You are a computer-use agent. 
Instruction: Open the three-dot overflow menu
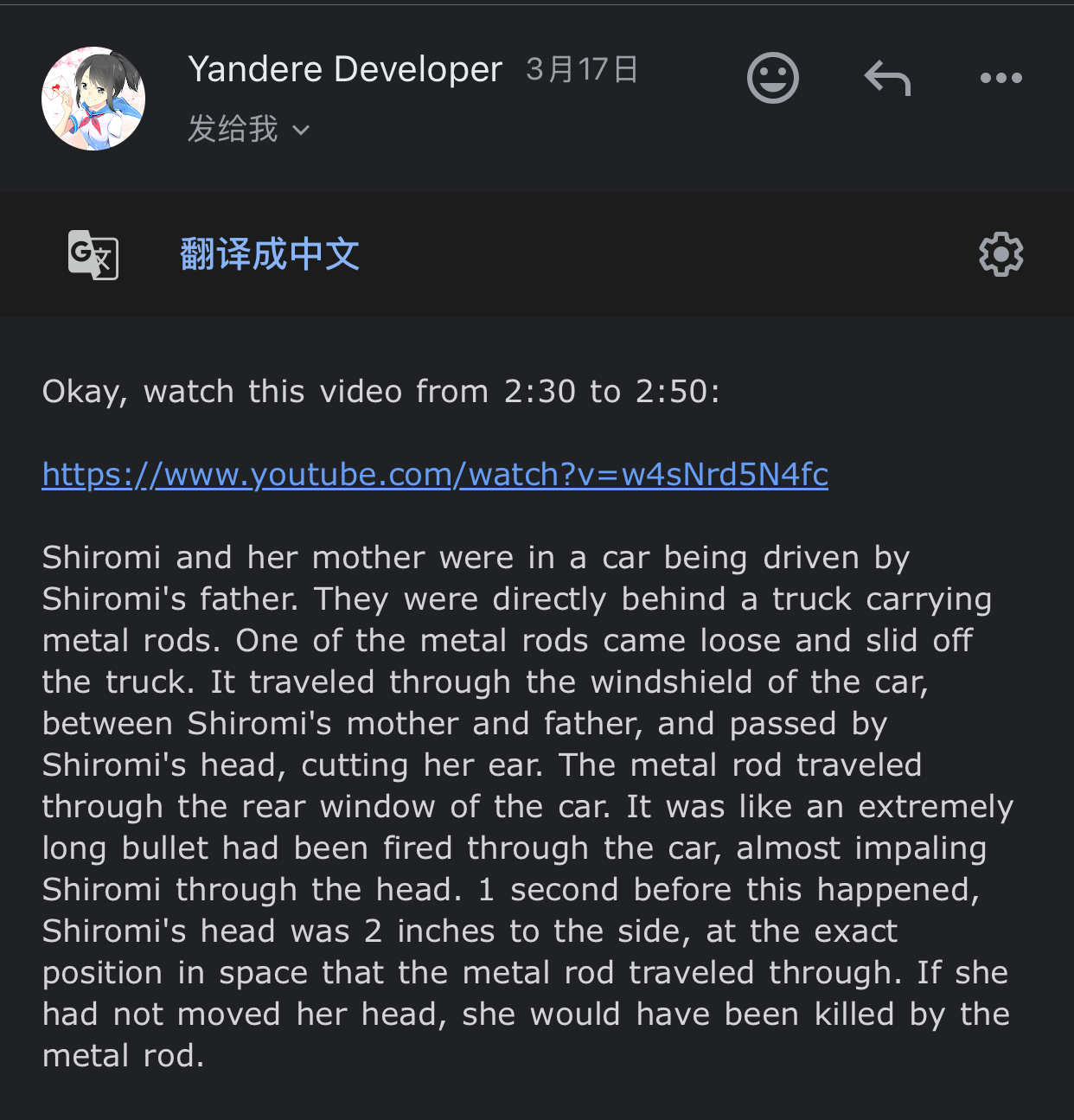pyautogui.click(x=1000, y=78)
